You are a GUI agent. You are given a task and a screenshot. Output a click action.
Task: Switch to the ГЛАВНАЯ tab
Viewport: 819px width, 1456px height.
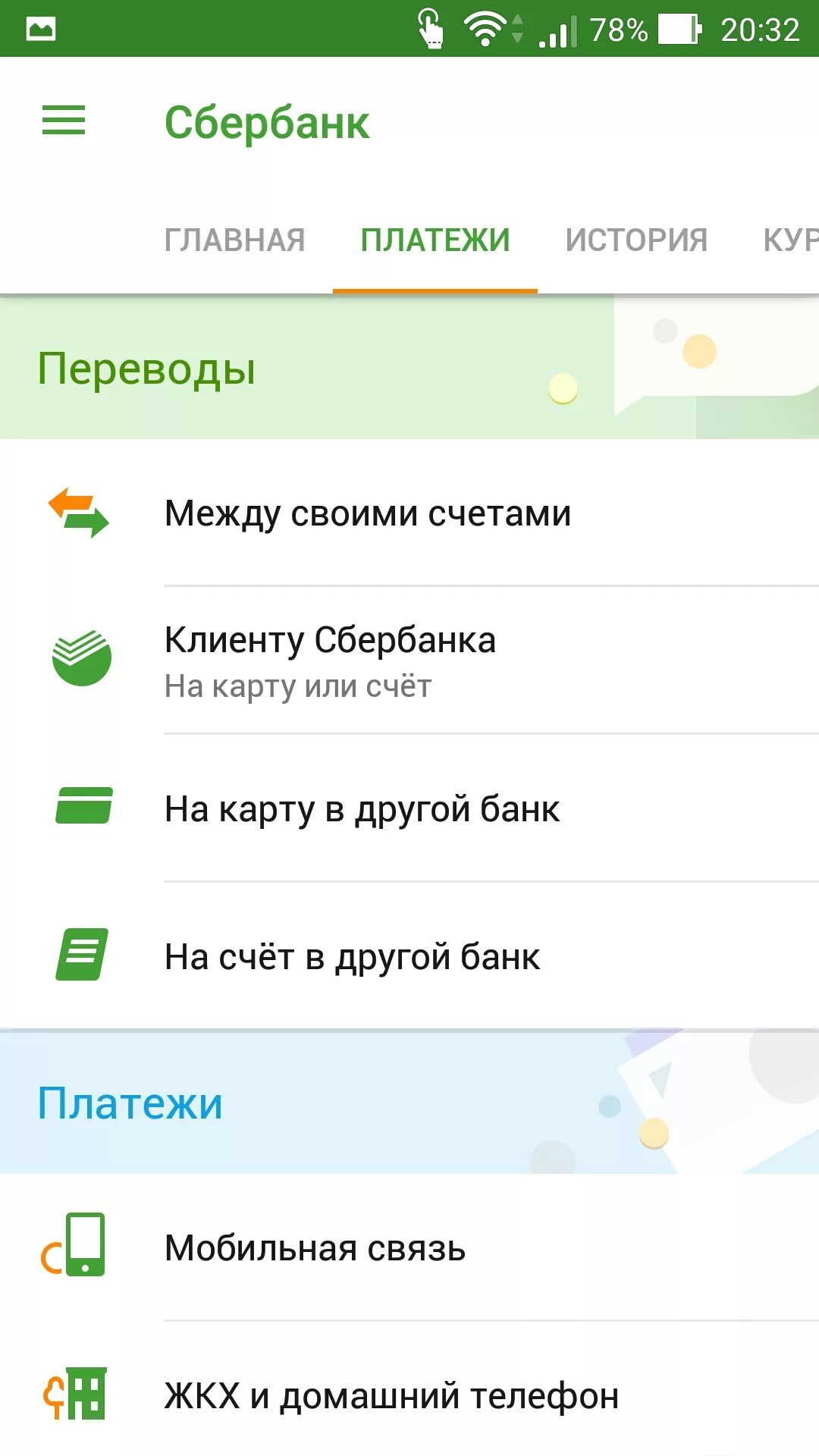point(235,239)
